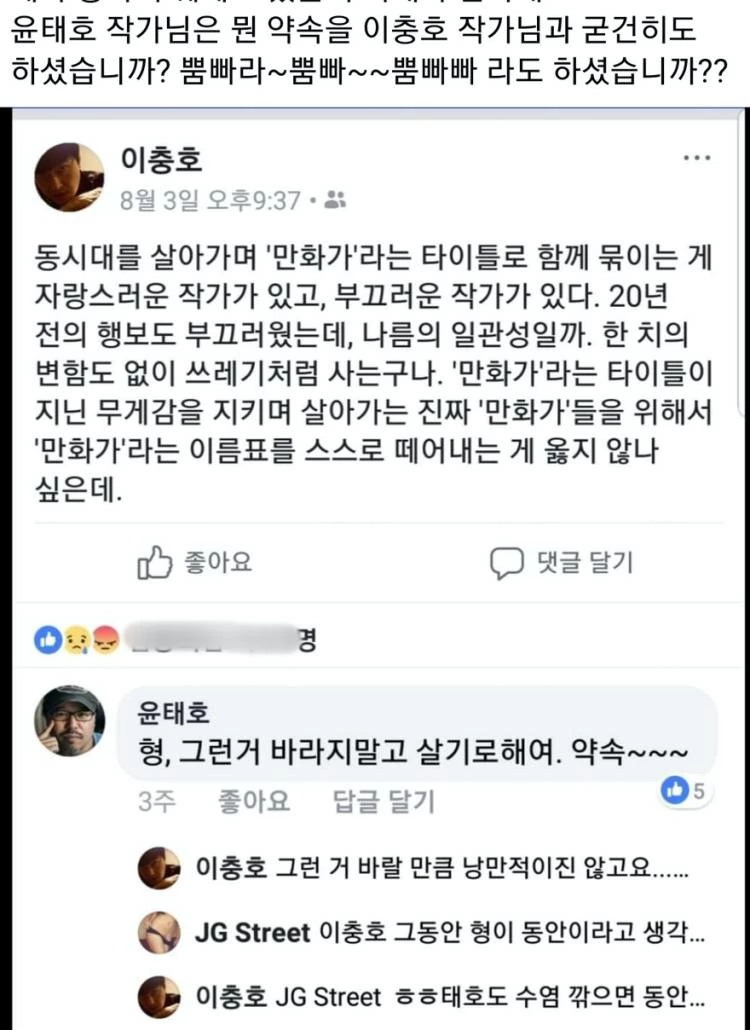Open the embedded Facebook screenshot image
Screen dimensions: 750x1030
[x=375, y=569]
